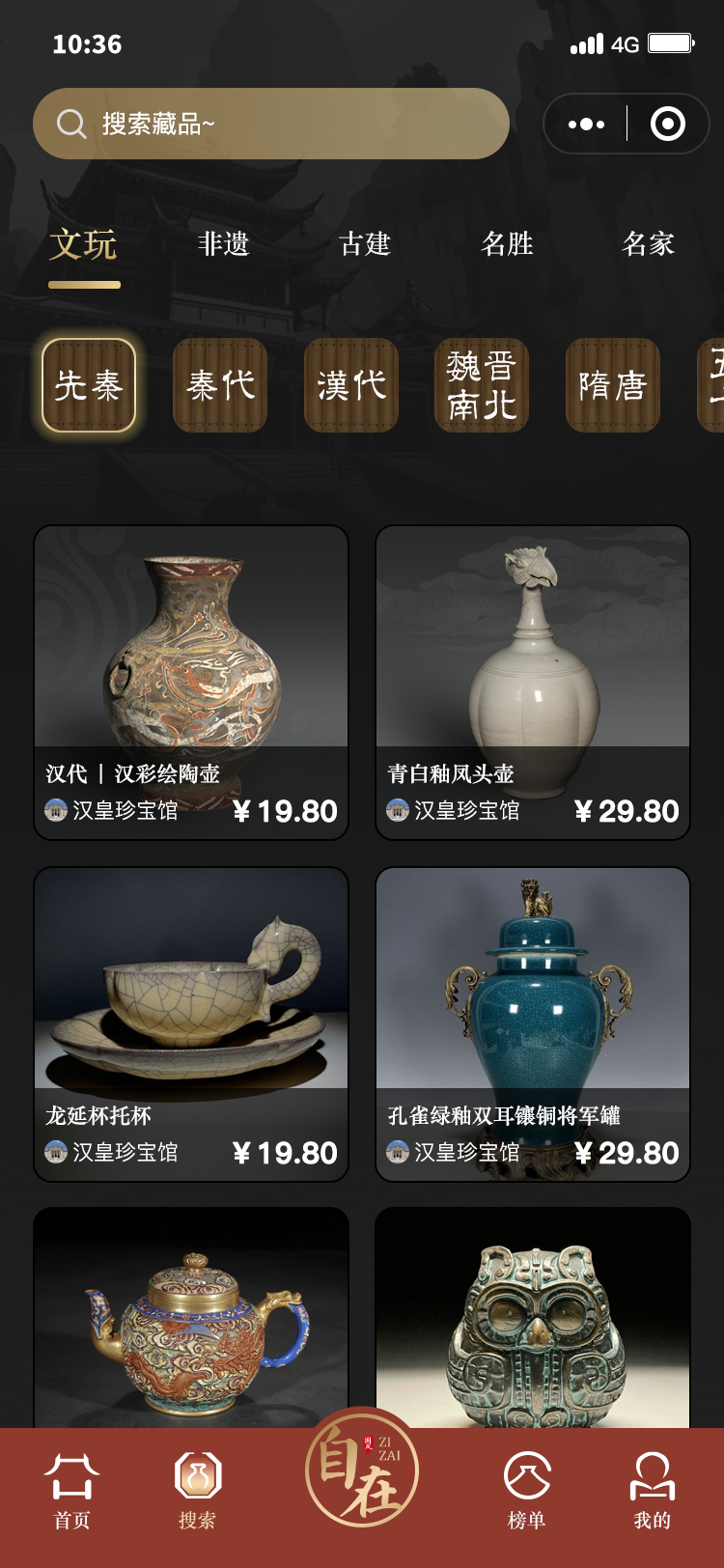
Task: Open the 名胜 tab
Action: 507,244
